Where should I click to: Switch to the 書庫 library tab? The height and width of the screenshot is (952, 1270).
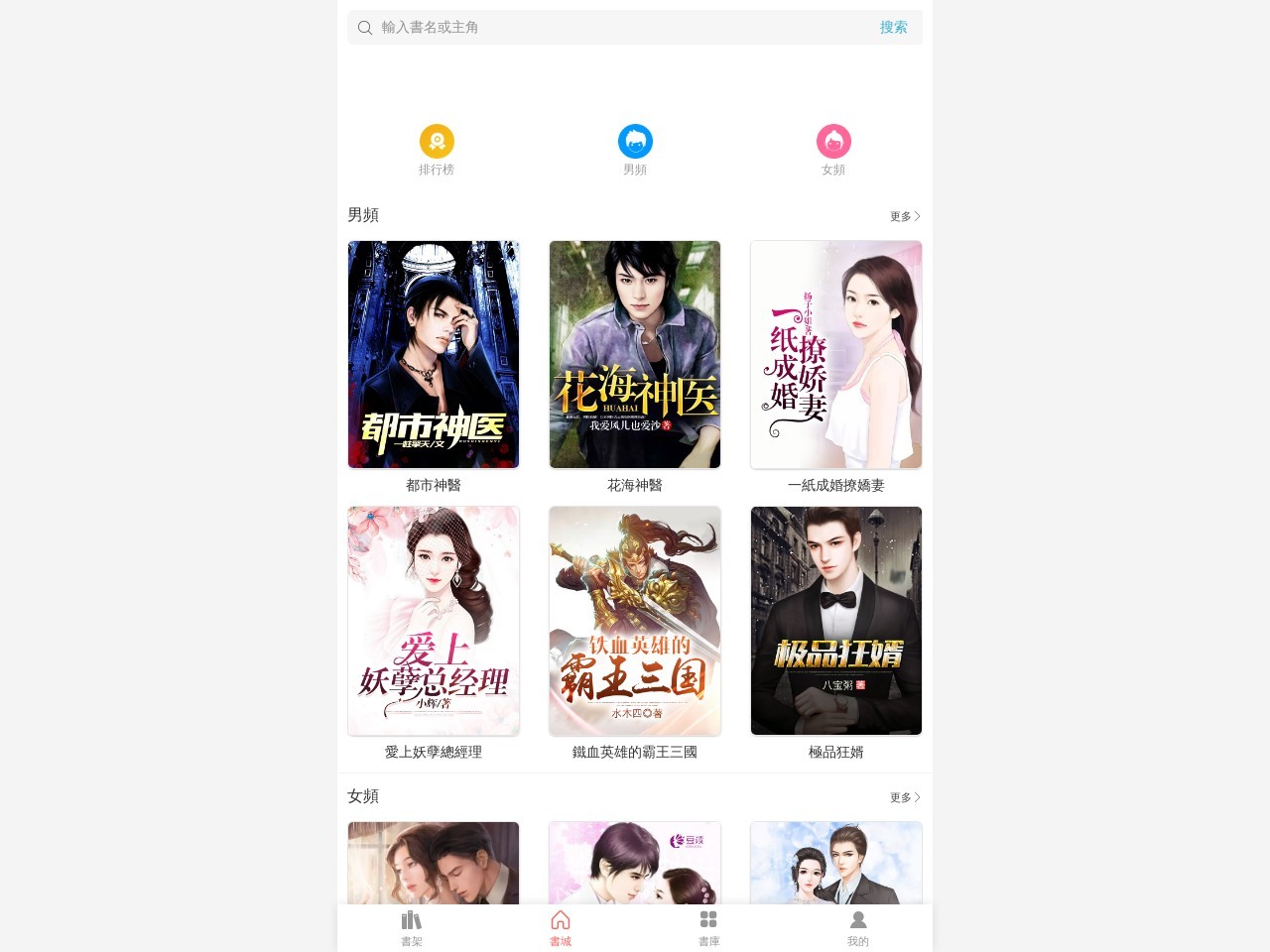tap(708, 928)
